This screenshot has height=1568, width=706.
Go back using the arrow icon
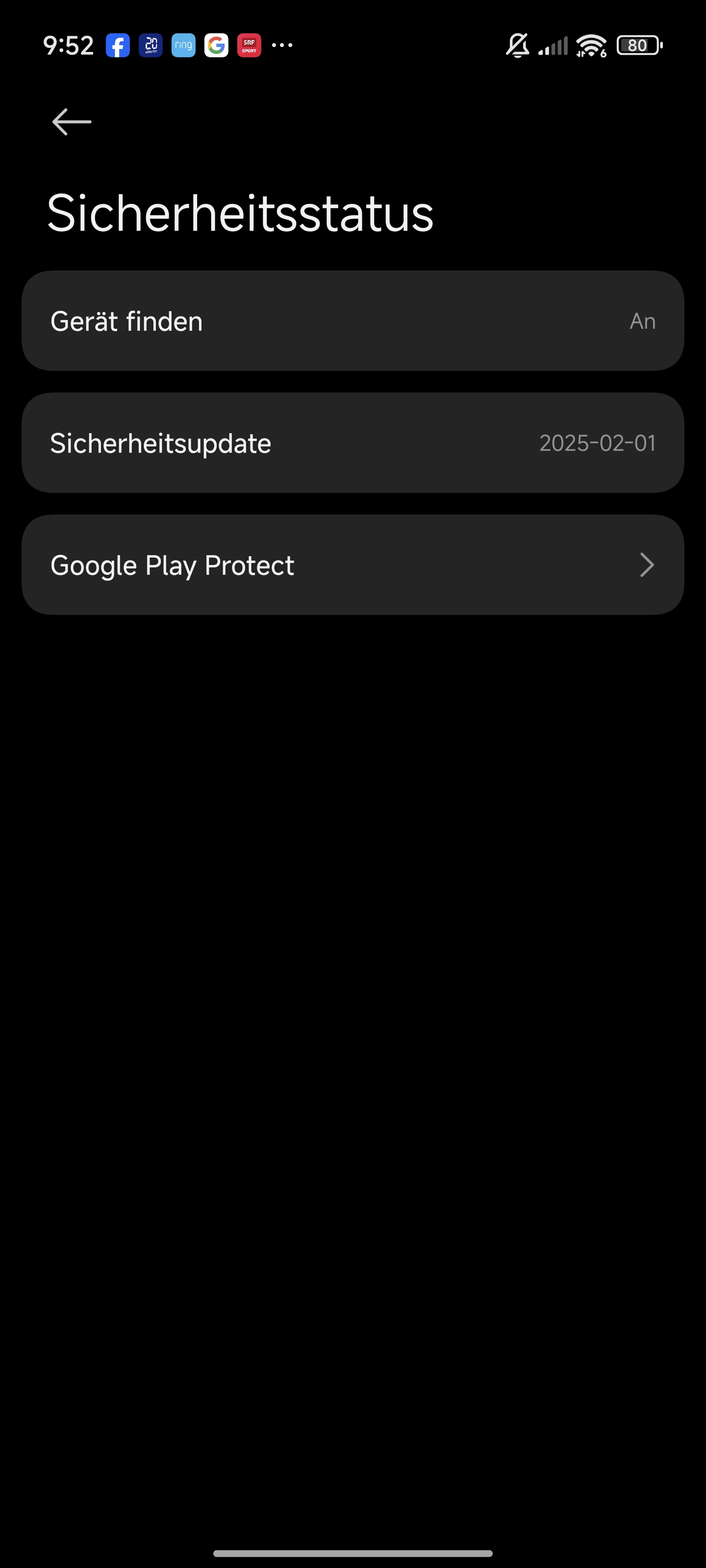point(72,122)
